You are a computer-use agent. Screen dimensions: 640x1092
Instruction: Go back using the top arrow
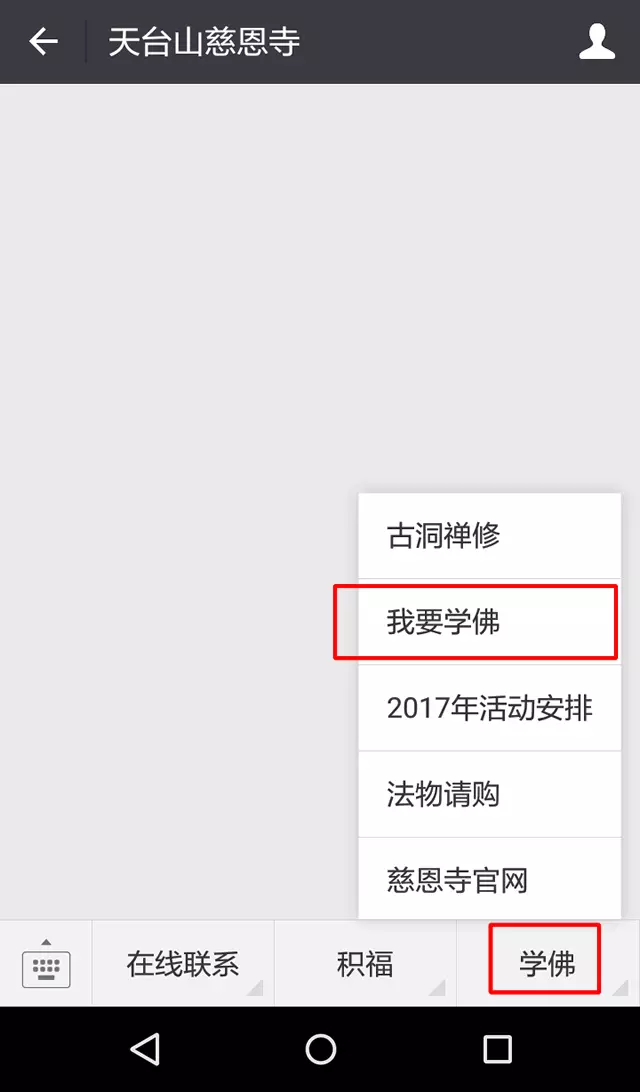(x=43, y=42)
